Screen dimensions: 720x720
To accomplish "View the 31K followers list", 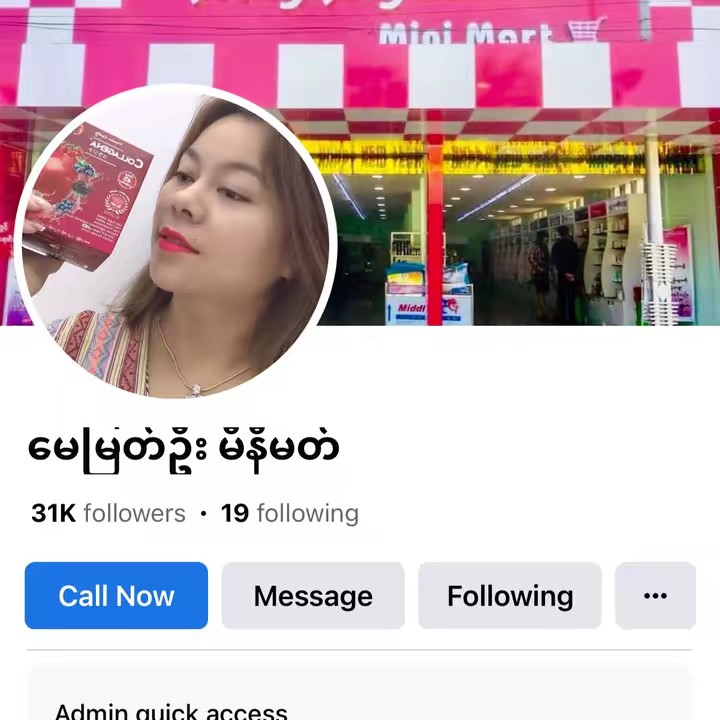I will tap(108, 513).
